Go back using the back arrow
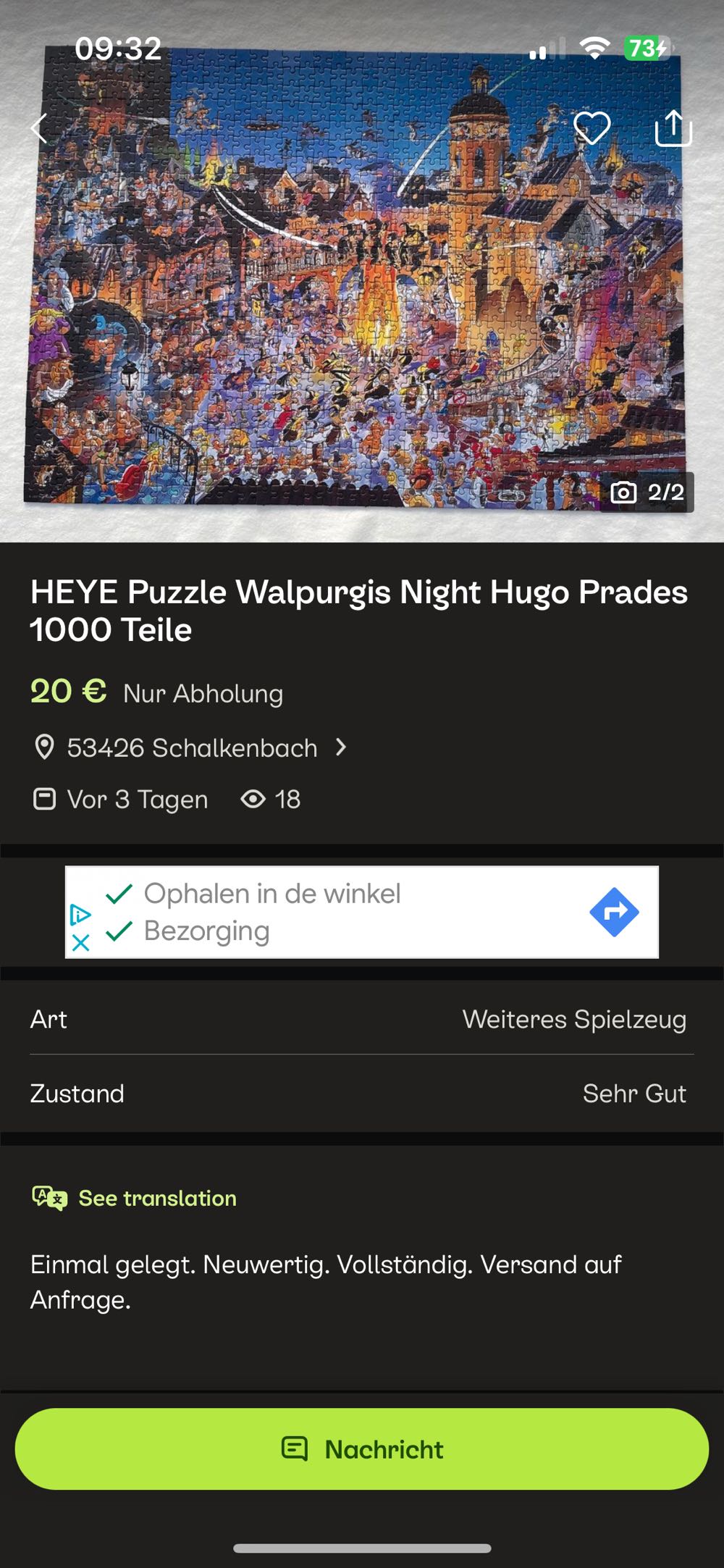The width and height of the screenshot is (724, 1568). (x=40, y=128)
